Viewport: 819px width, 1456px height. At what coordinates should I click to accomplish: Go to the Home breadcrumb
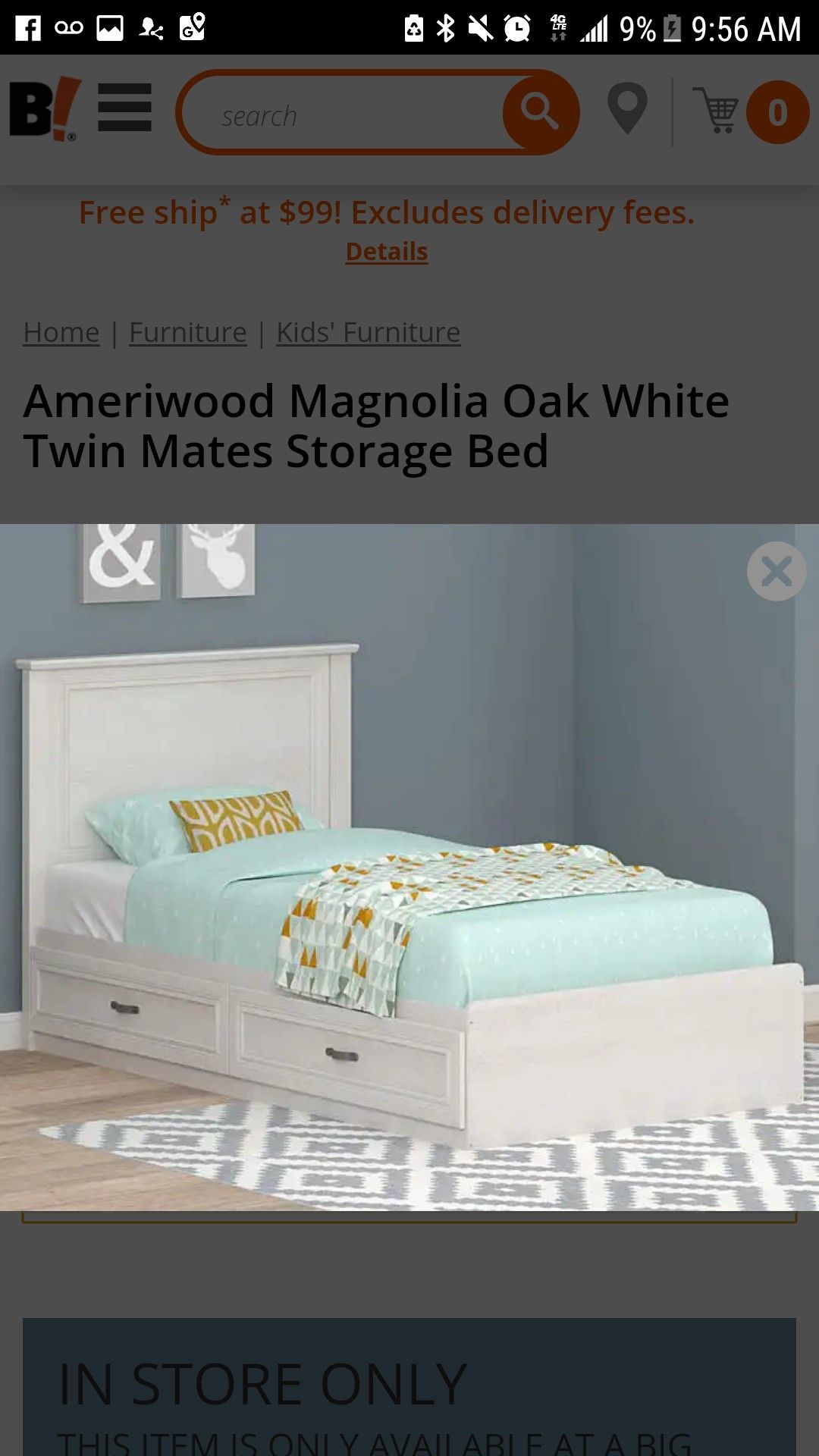tap(61, 332)
